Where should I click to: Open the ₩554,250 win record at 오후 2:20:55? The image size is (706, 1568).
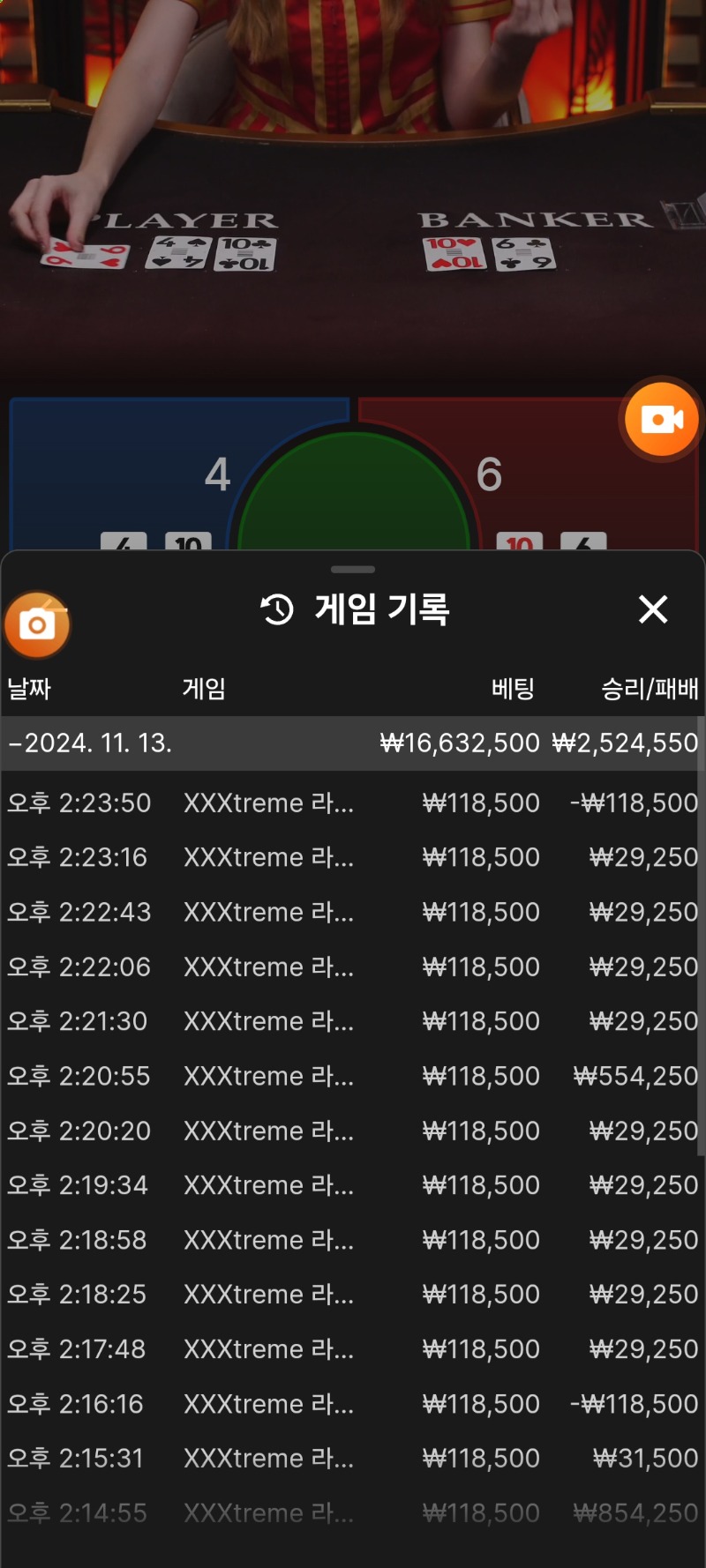pos(353,1076)
